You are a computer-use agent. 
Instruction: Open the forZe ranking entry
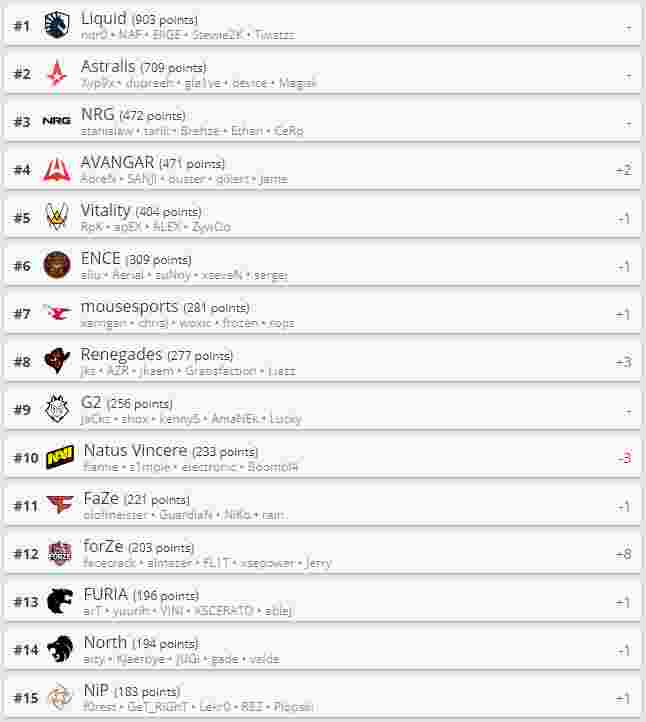tap(322, 554)
